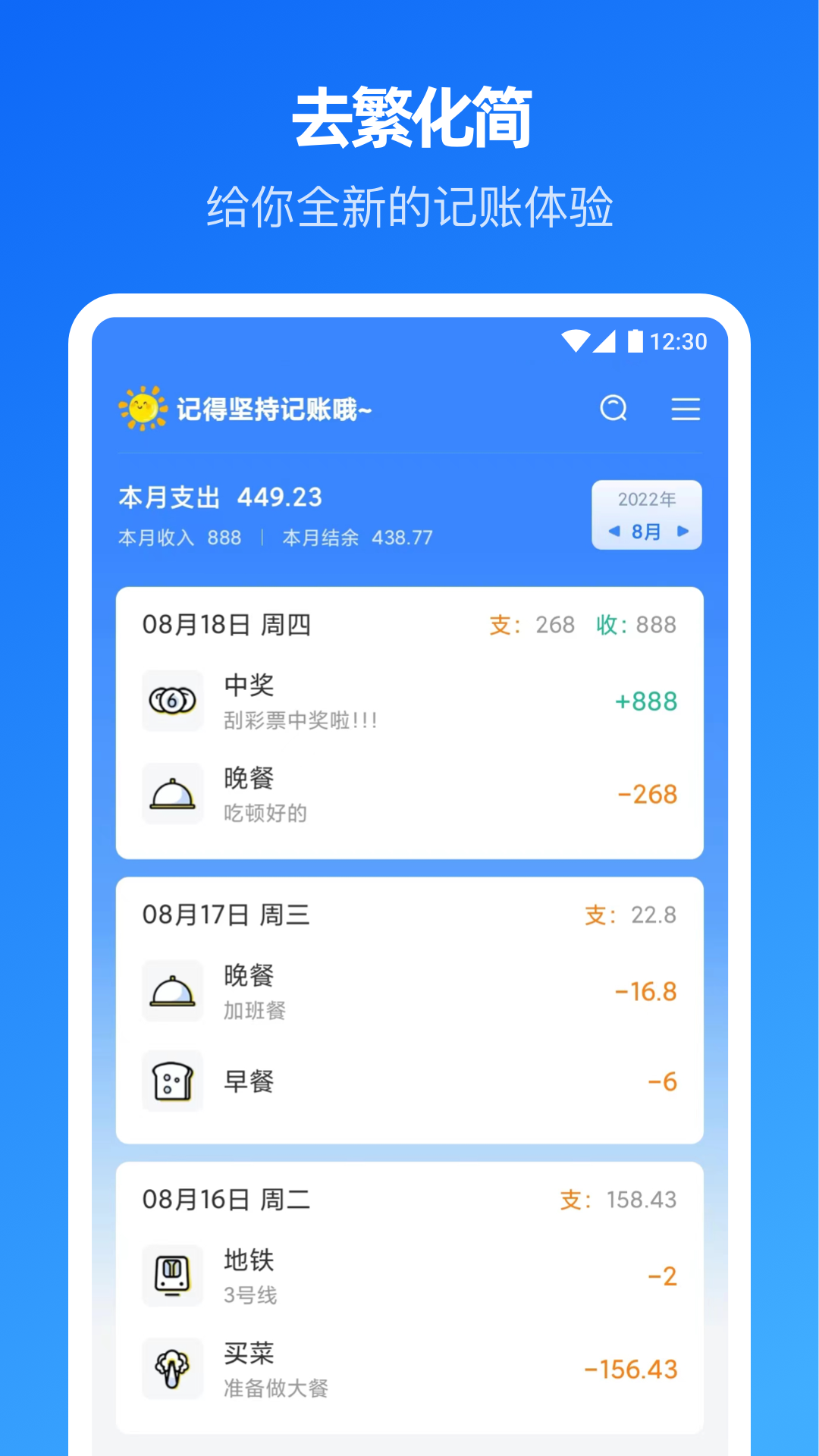Tap the battery indicator in status bar
This screenshot has width=819, height=1456.
click(637, 341)
